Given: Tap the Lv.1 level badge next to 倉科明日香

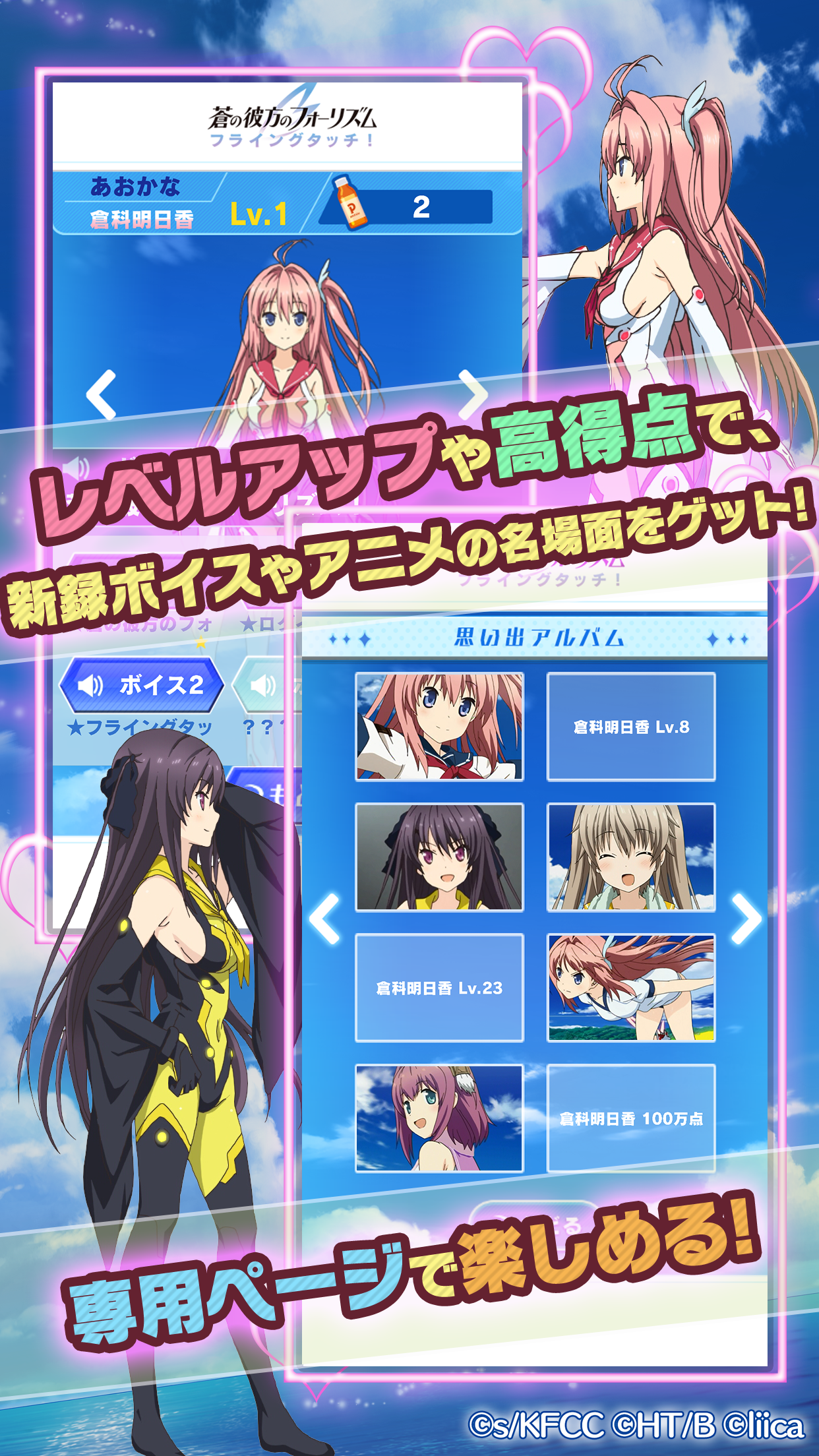Looking at the screenshot, I should click(x=258, y=211).
